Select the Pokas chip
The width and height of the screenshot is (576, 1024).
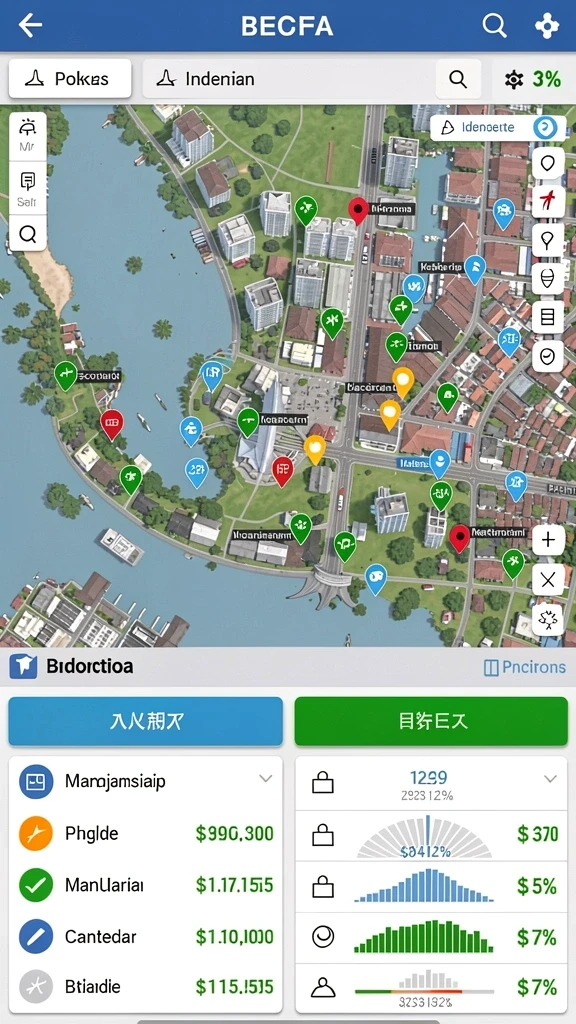pyautogui.click(x=70, y=79)
